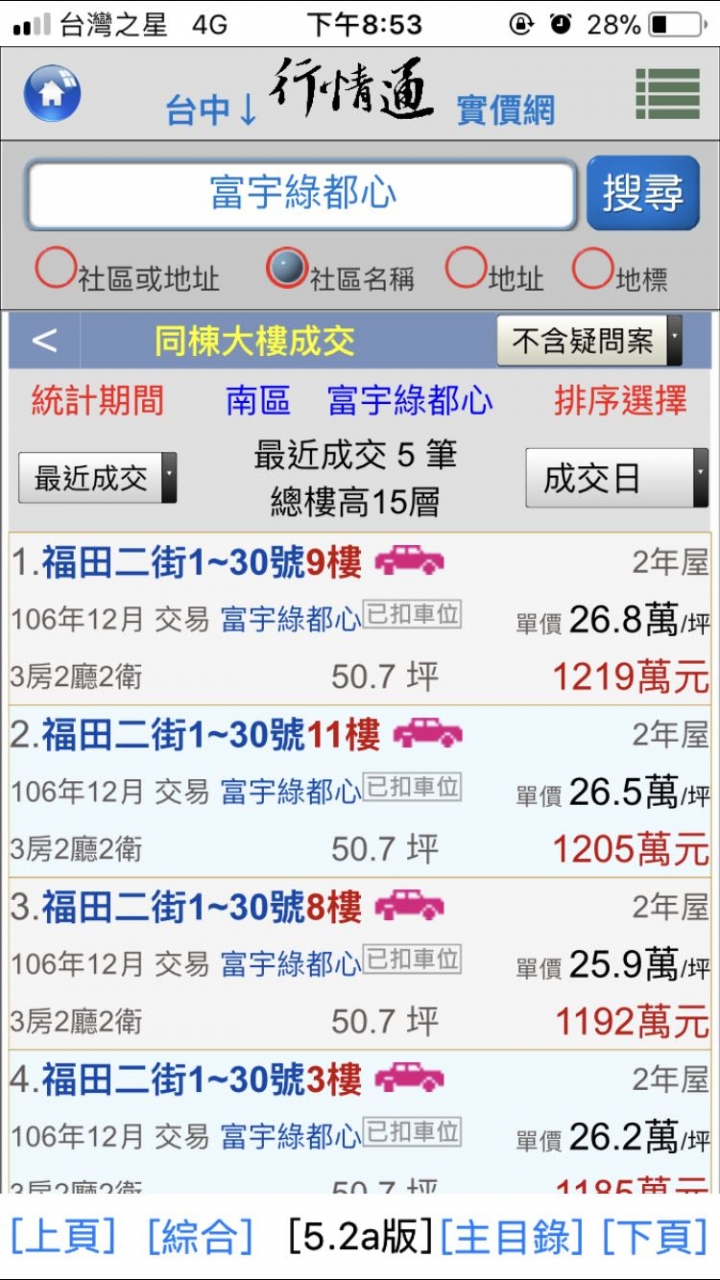Go back with the < arrow

pos(44,341)
